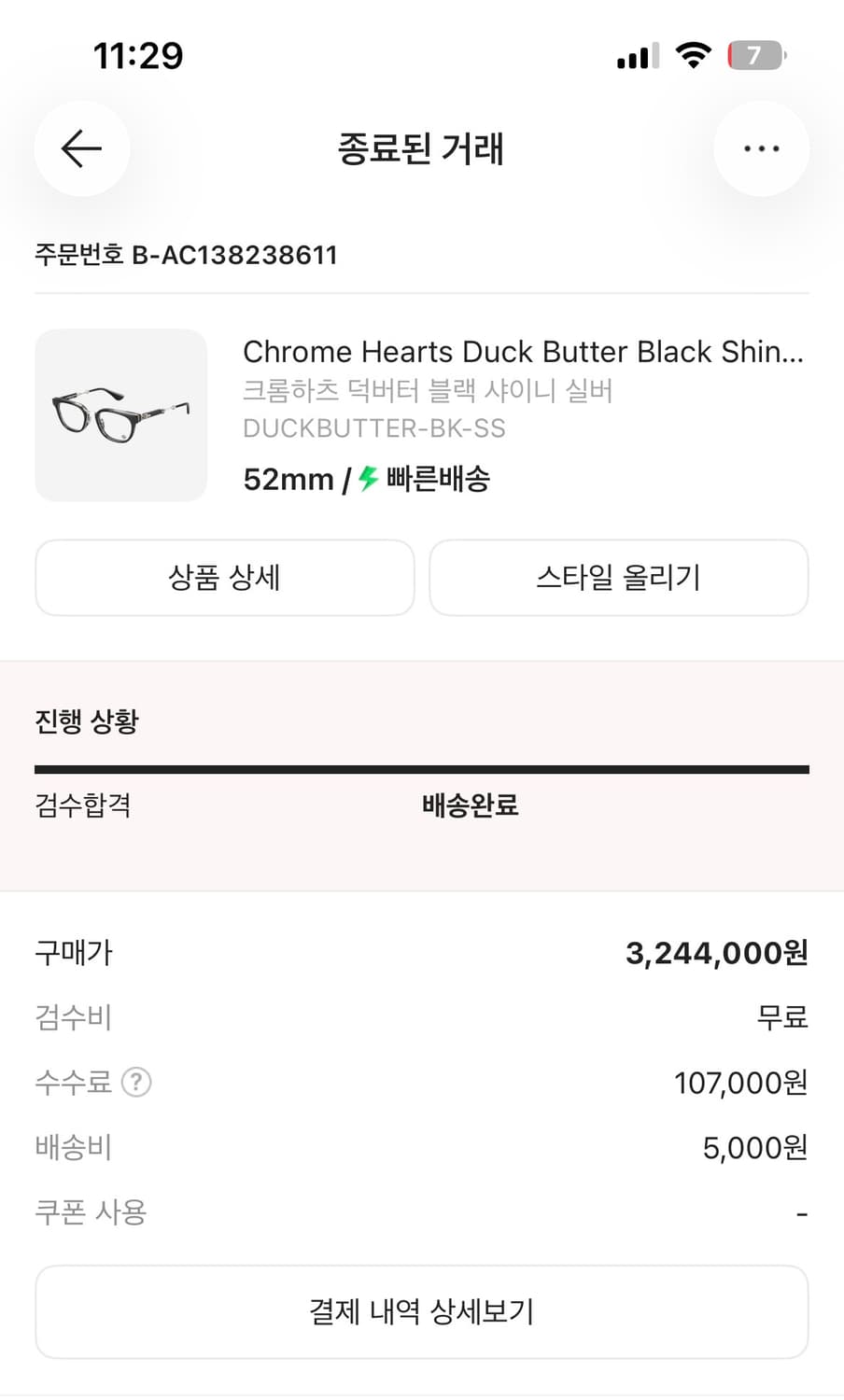Open 결제 내역 상세보기 payment details
This screenshot has width=844, height=1400.
point(422,1311)
